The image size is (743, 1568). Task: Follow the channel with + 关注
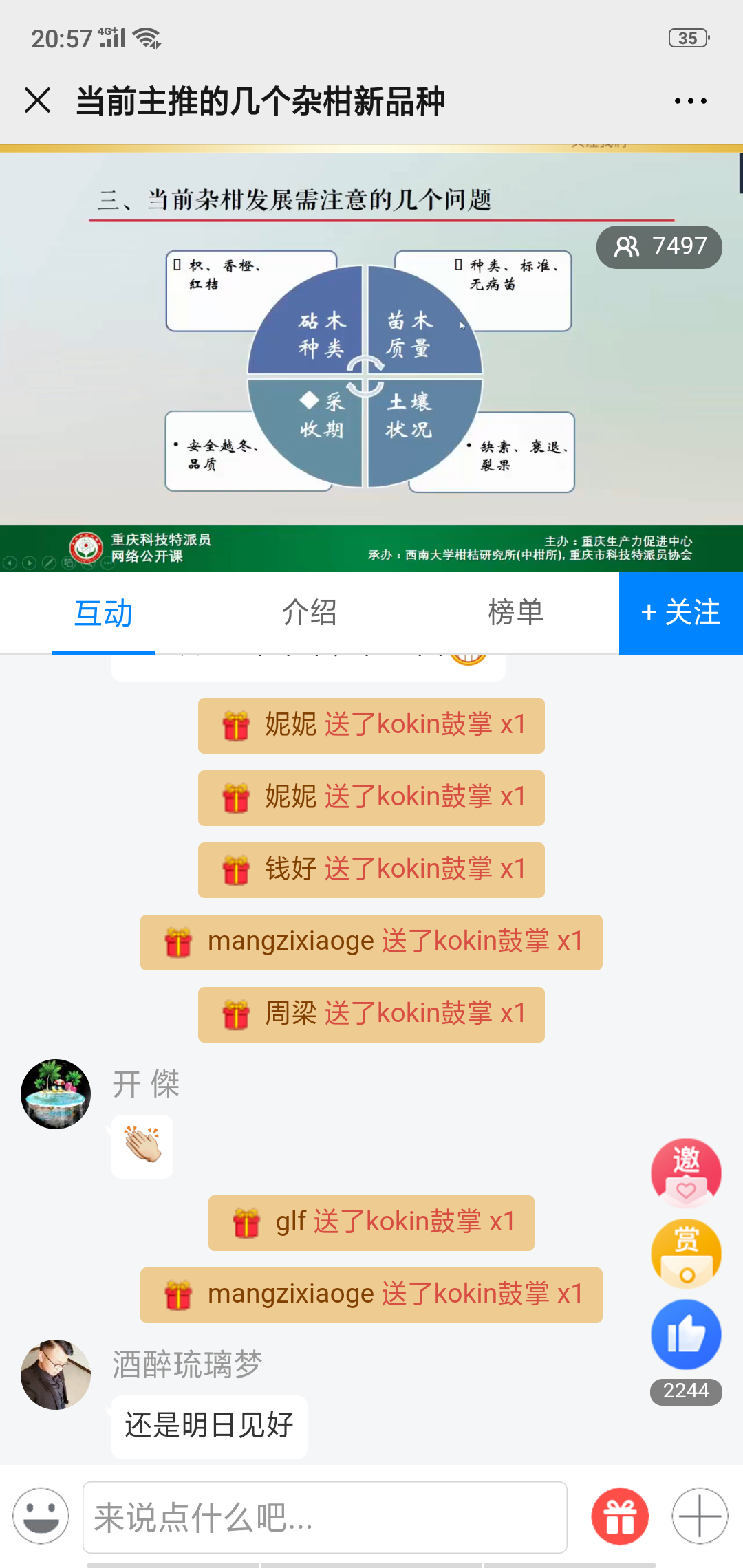681,613
